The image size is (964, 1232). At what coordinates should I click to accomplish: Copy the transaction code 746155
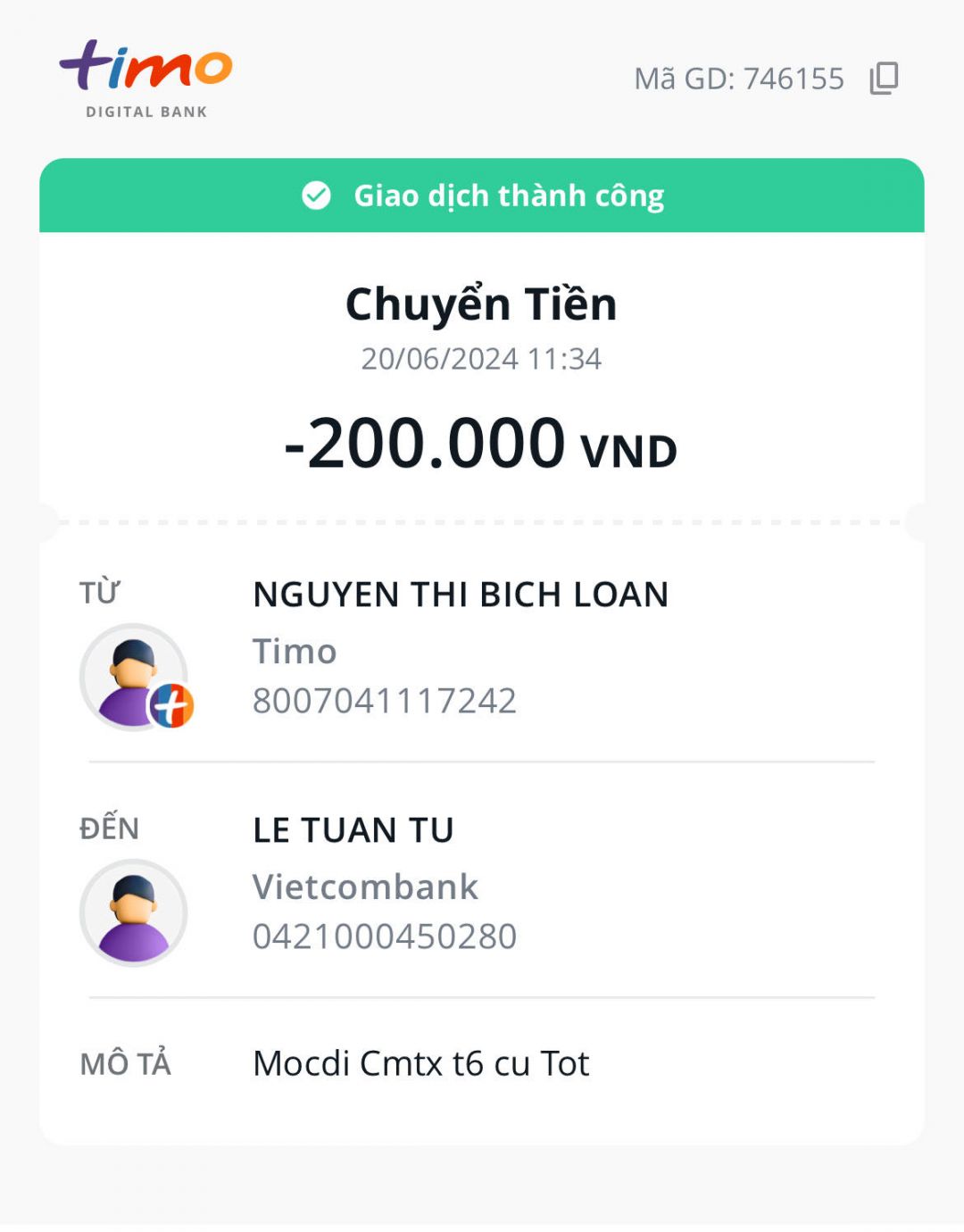click(x=884, y=79)
